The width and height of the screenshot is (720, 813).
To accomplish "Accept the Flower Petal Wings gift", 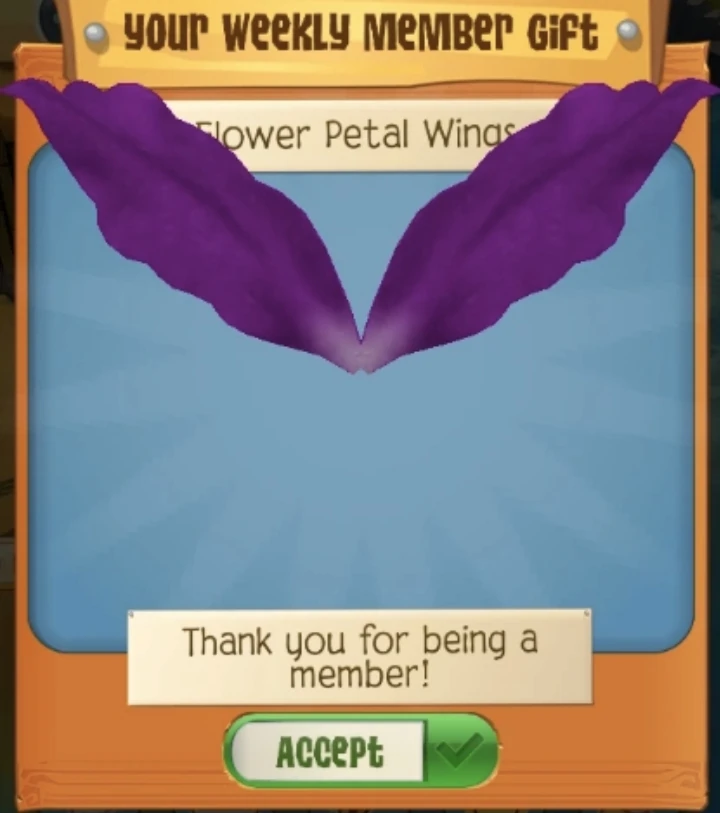I will 361,751.
